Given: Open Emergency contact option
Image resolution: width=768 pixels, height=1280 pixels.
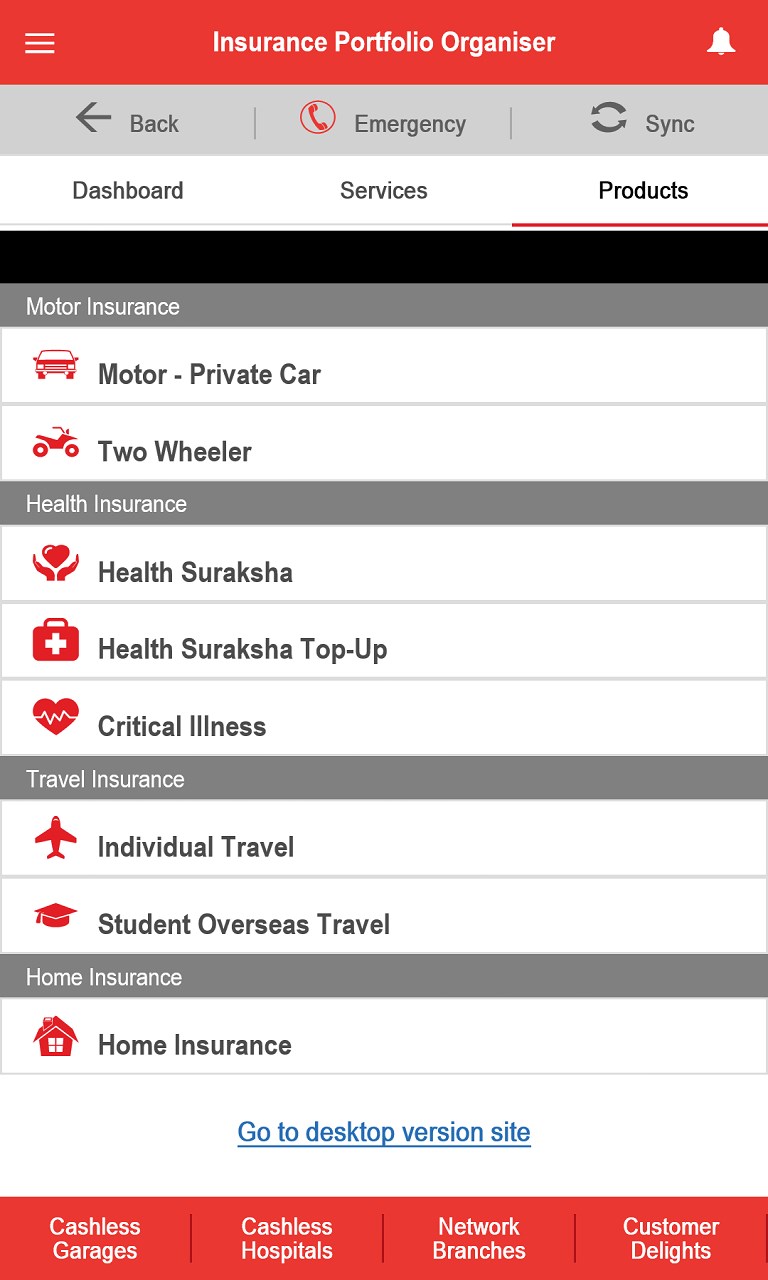Looking at the screenshot, I should click(383, 122).
